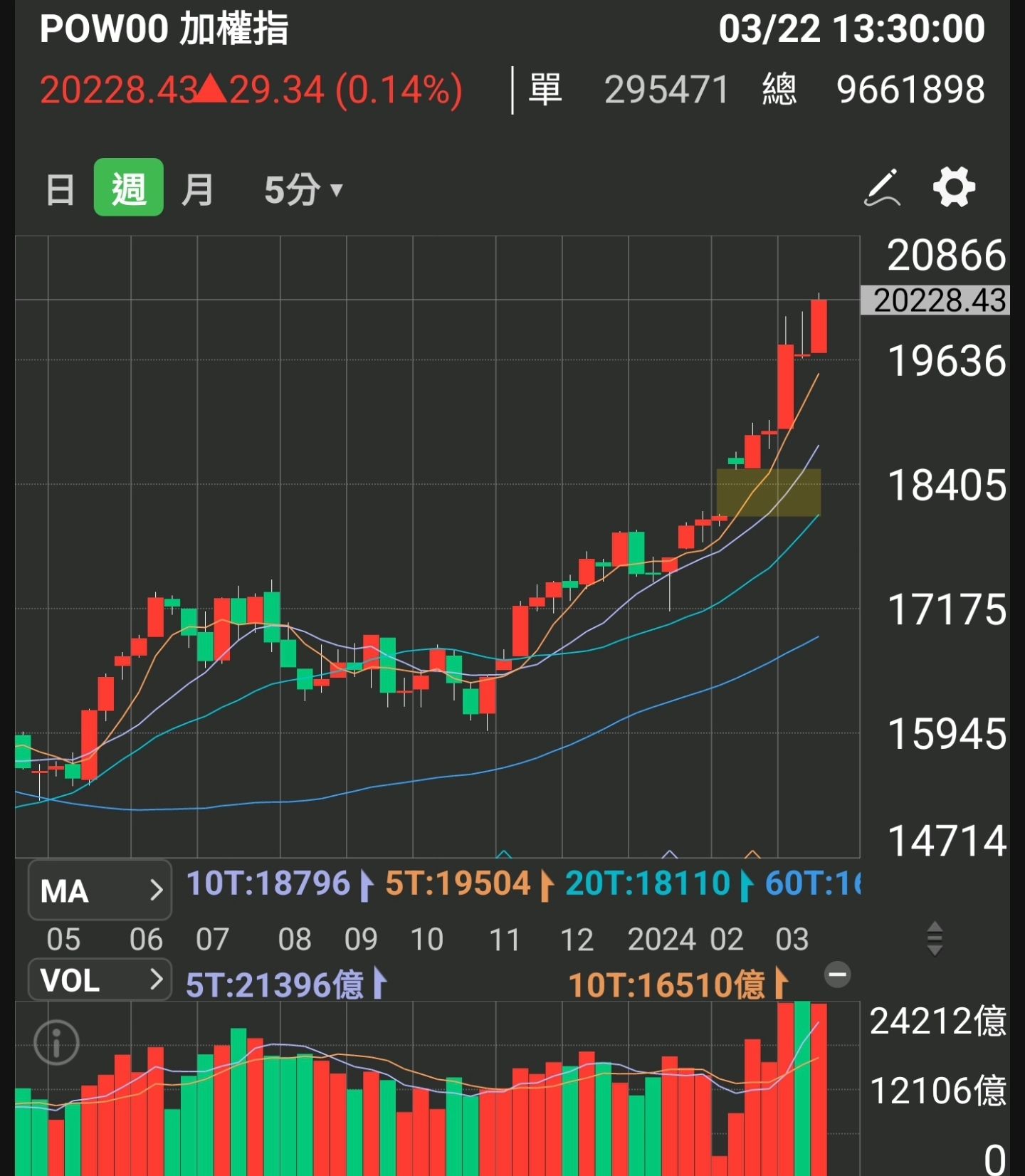
Task: Collapse the volume panel with minus button
Action: (x=838, y=974)
